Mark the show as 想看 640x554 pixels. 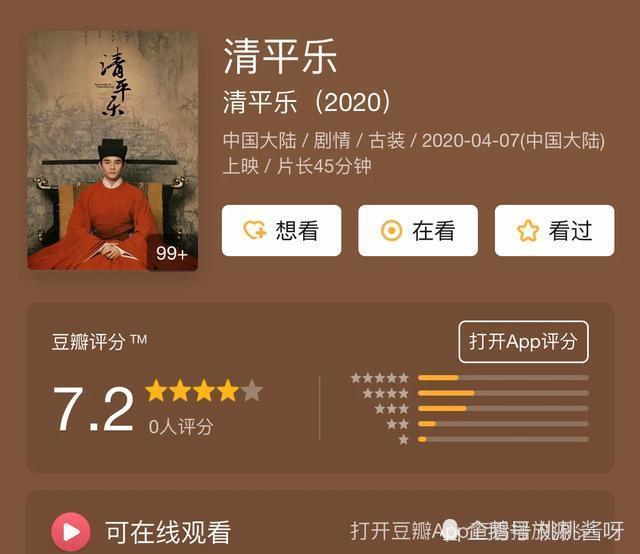[x=281, y=231]
